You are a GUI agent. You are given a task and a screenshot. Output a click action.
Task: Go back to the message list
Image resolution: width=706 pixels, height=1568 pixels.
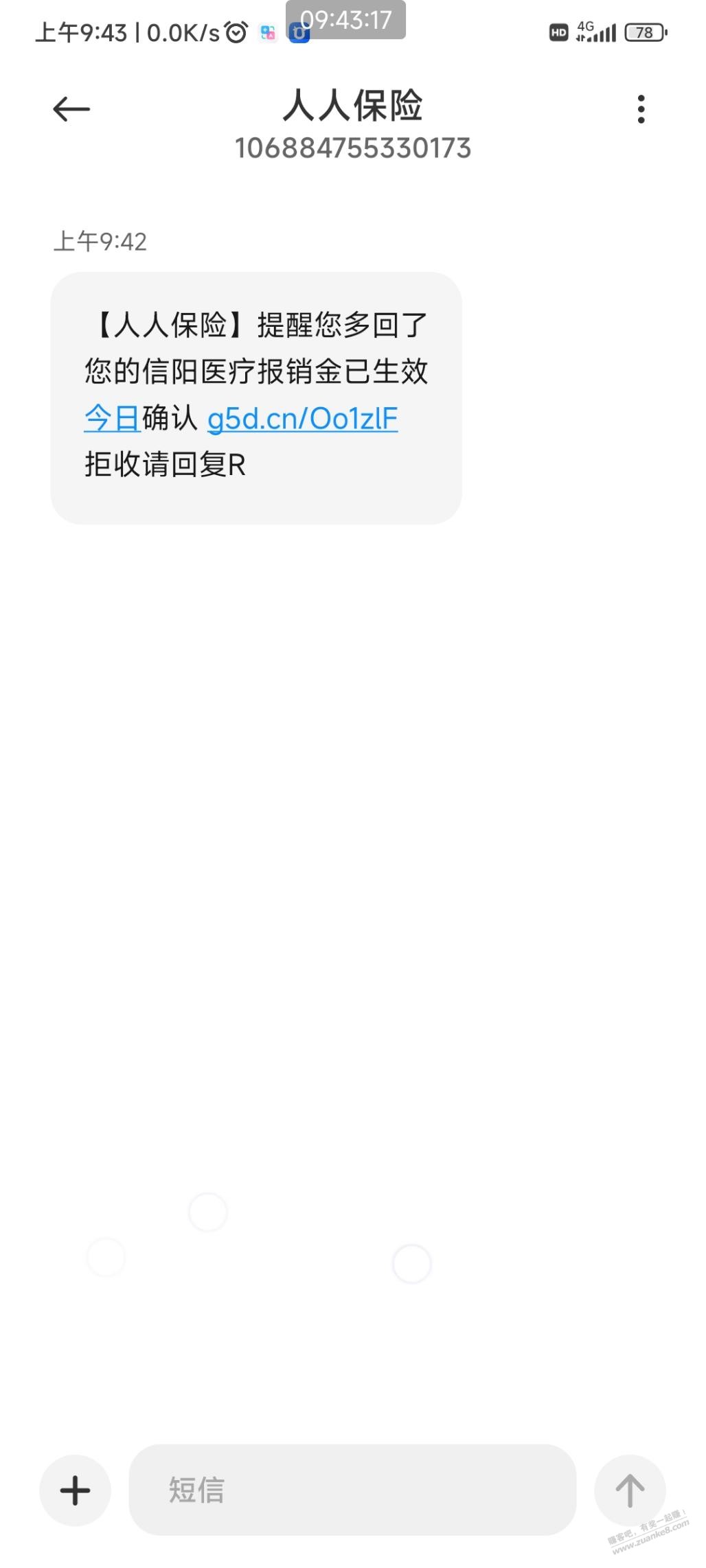(x=71, y=109)
